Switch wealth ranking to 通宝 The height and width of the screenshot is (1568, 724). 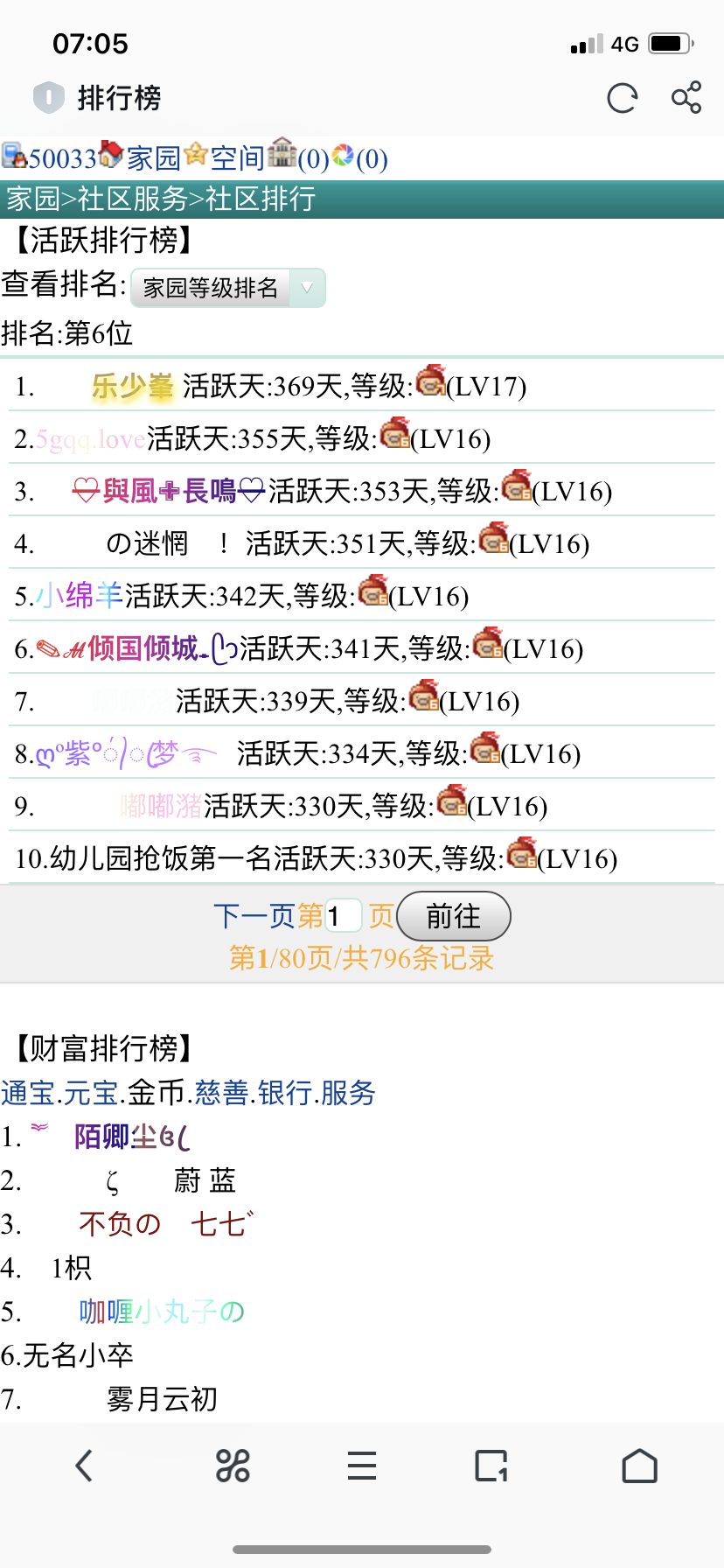pyautogui.click(x=28, y=1093)
